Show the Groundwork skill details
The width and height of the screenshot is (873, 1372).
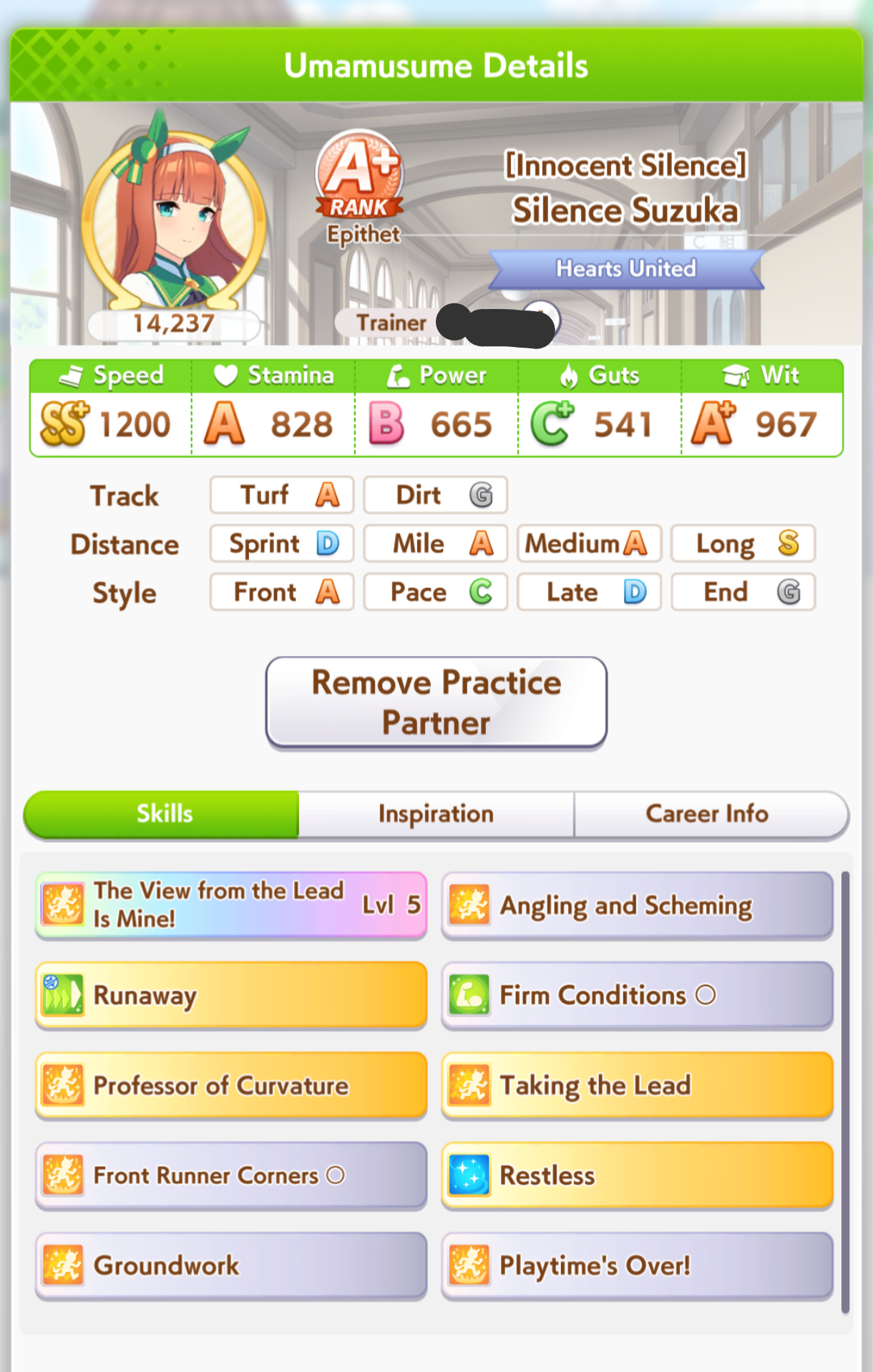tap(230, 1265)
